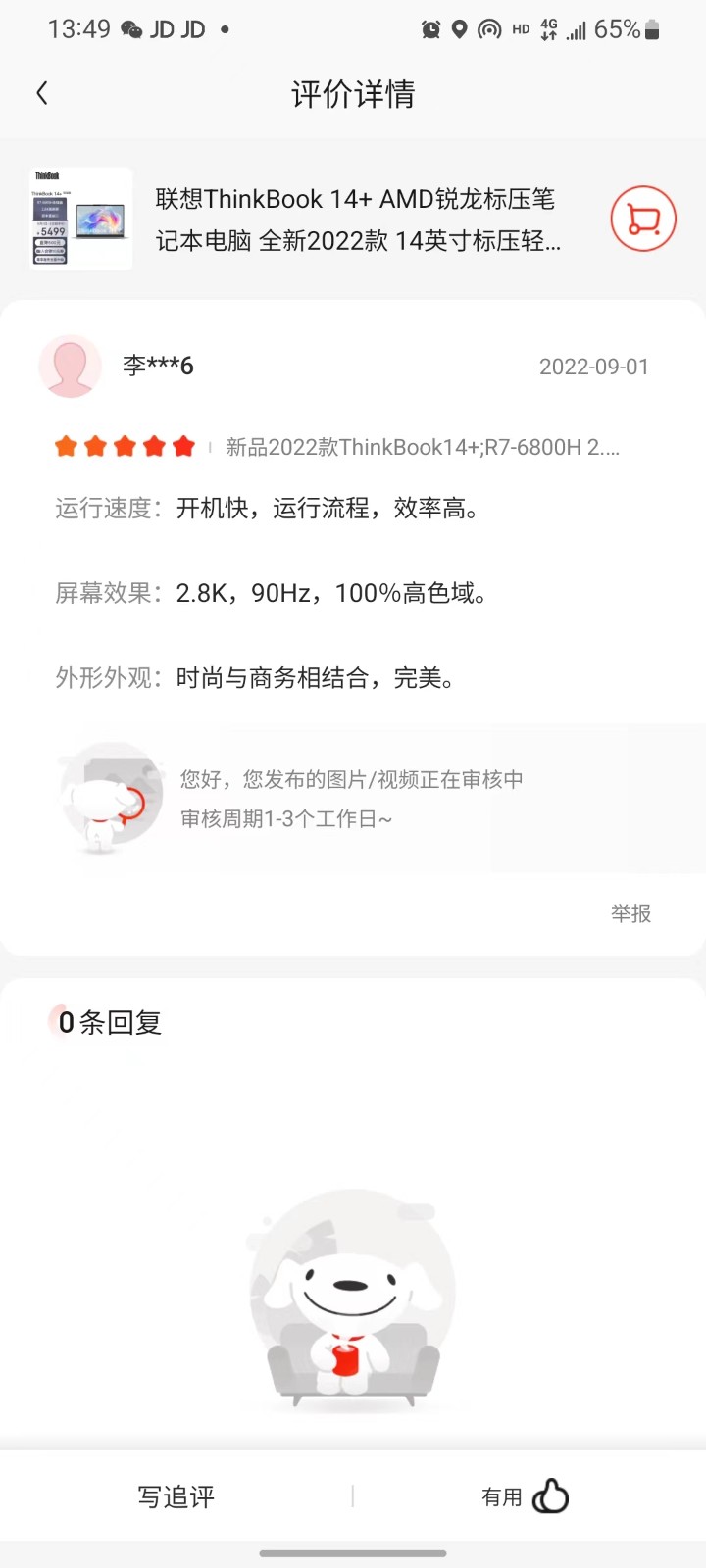Go back from the 评价详情 page
This screenshot has height=1568, width=706.
[42, 94]
